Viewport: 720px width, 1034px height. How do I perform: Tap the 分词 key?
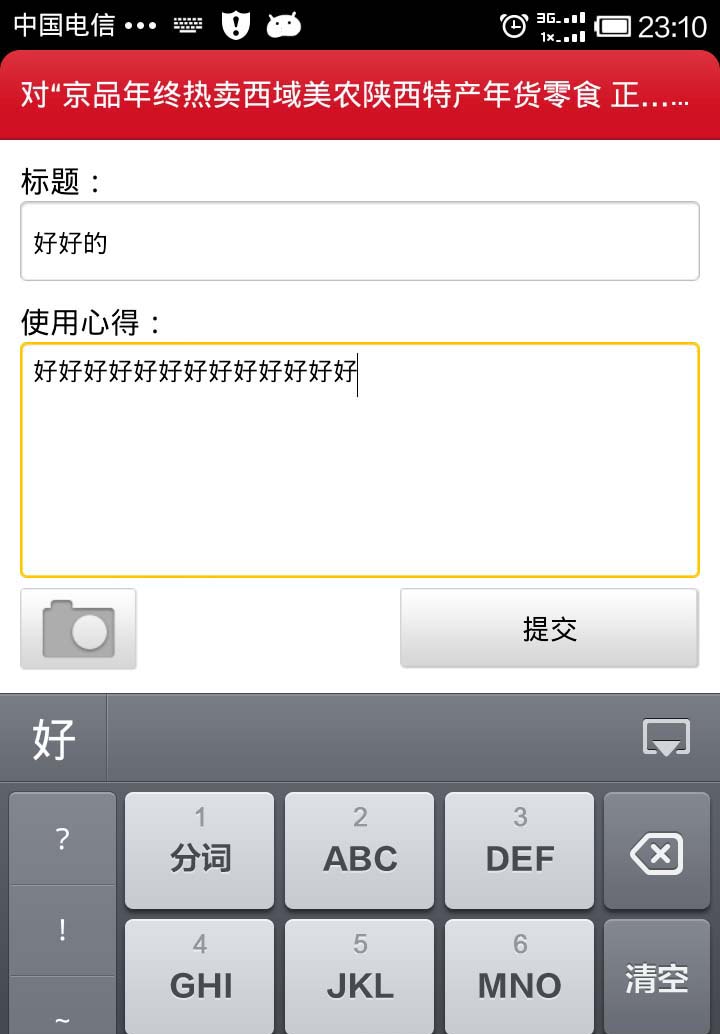coord(200,850)
